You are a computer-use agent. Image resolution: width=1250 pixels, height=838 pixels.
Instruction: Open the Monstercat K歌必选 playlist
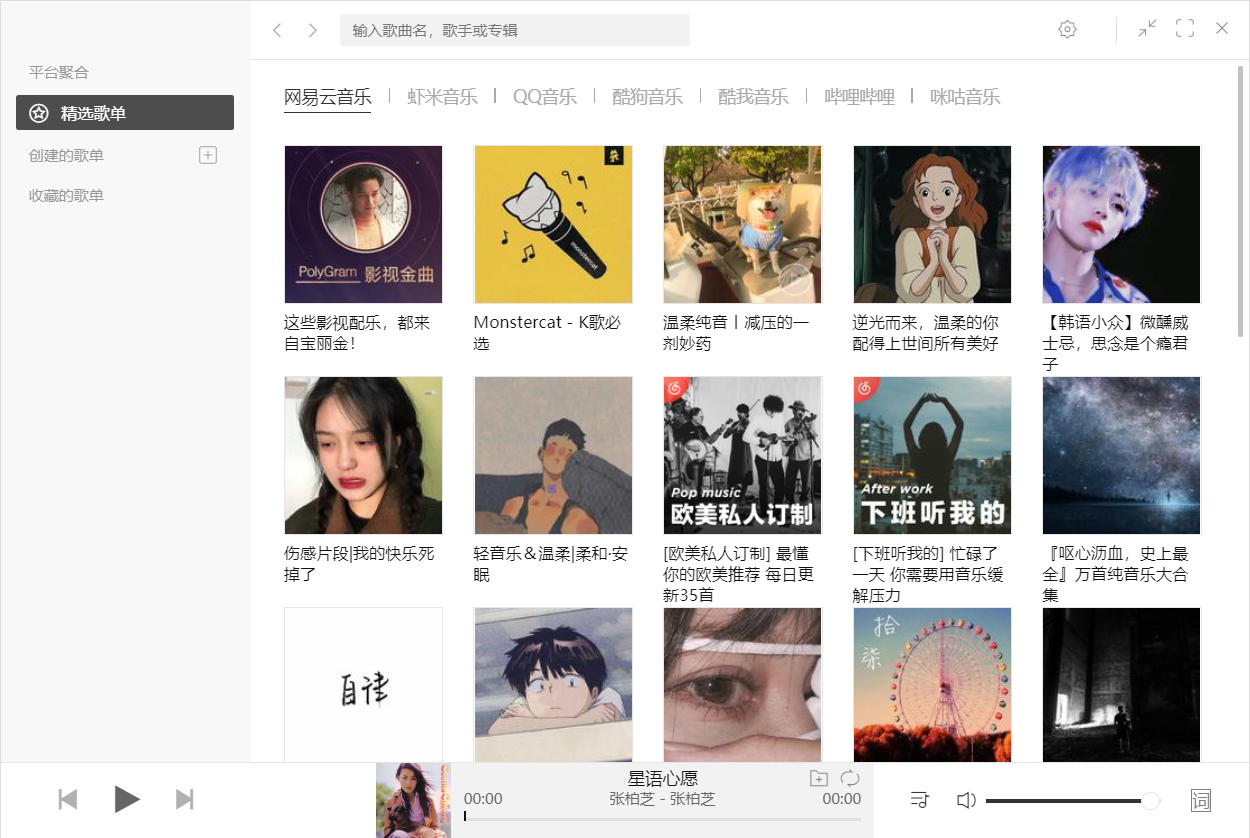553,224
